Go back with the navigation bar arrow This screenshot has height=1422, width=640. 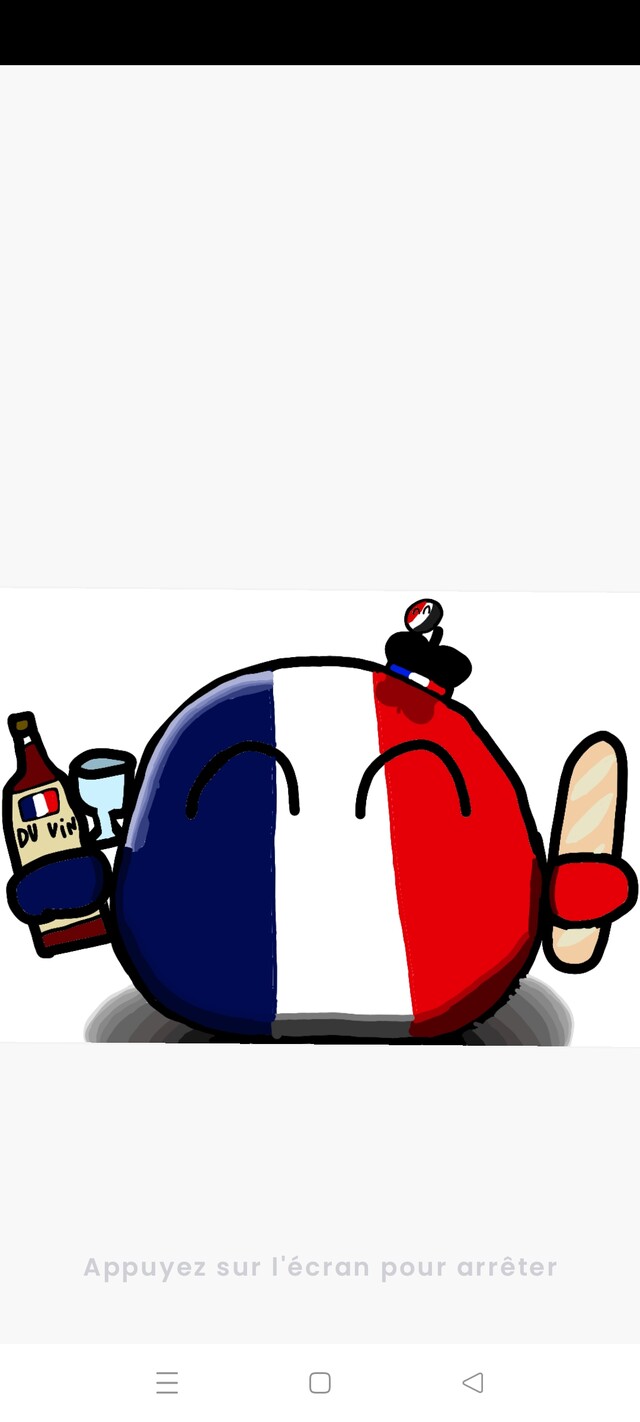pos(473,1382)
